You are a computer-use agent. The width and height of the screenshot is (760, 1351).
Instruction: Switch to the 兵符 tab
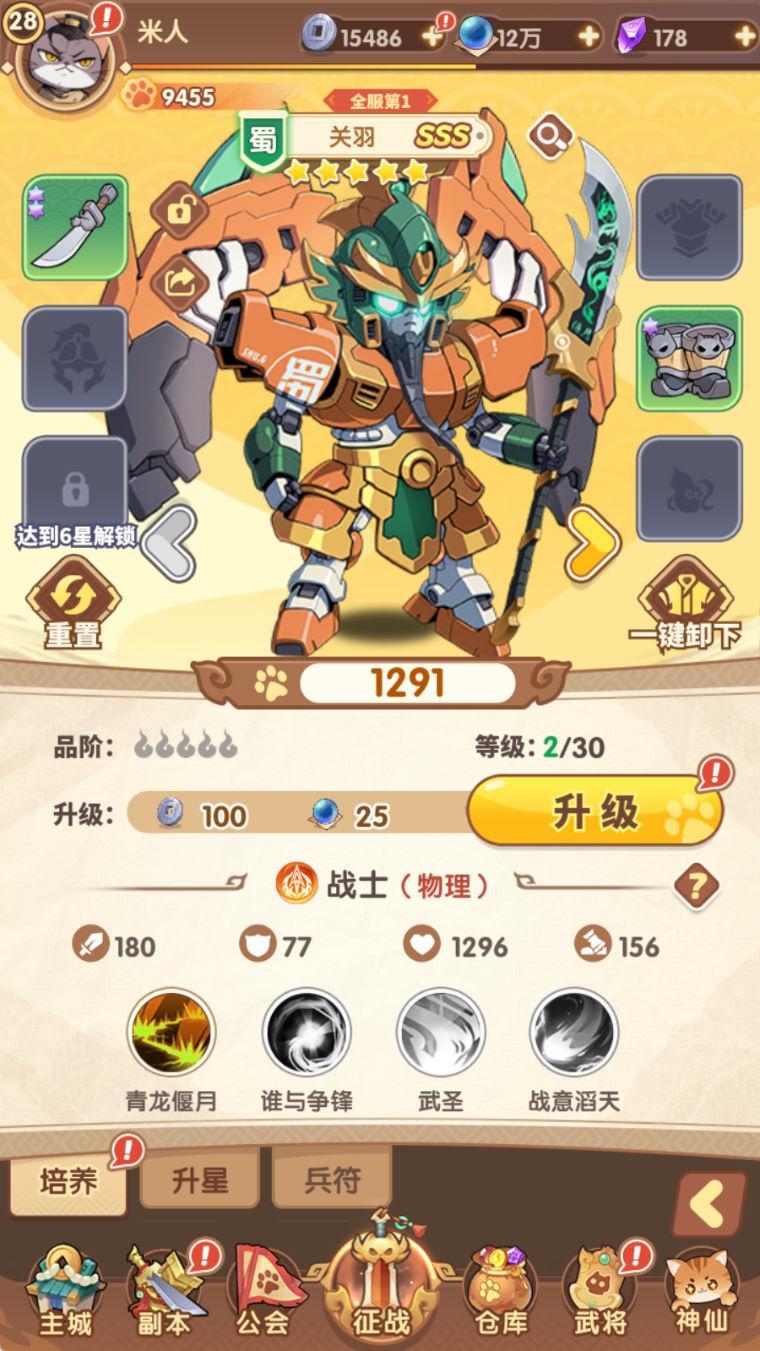tap(332, 1181)
